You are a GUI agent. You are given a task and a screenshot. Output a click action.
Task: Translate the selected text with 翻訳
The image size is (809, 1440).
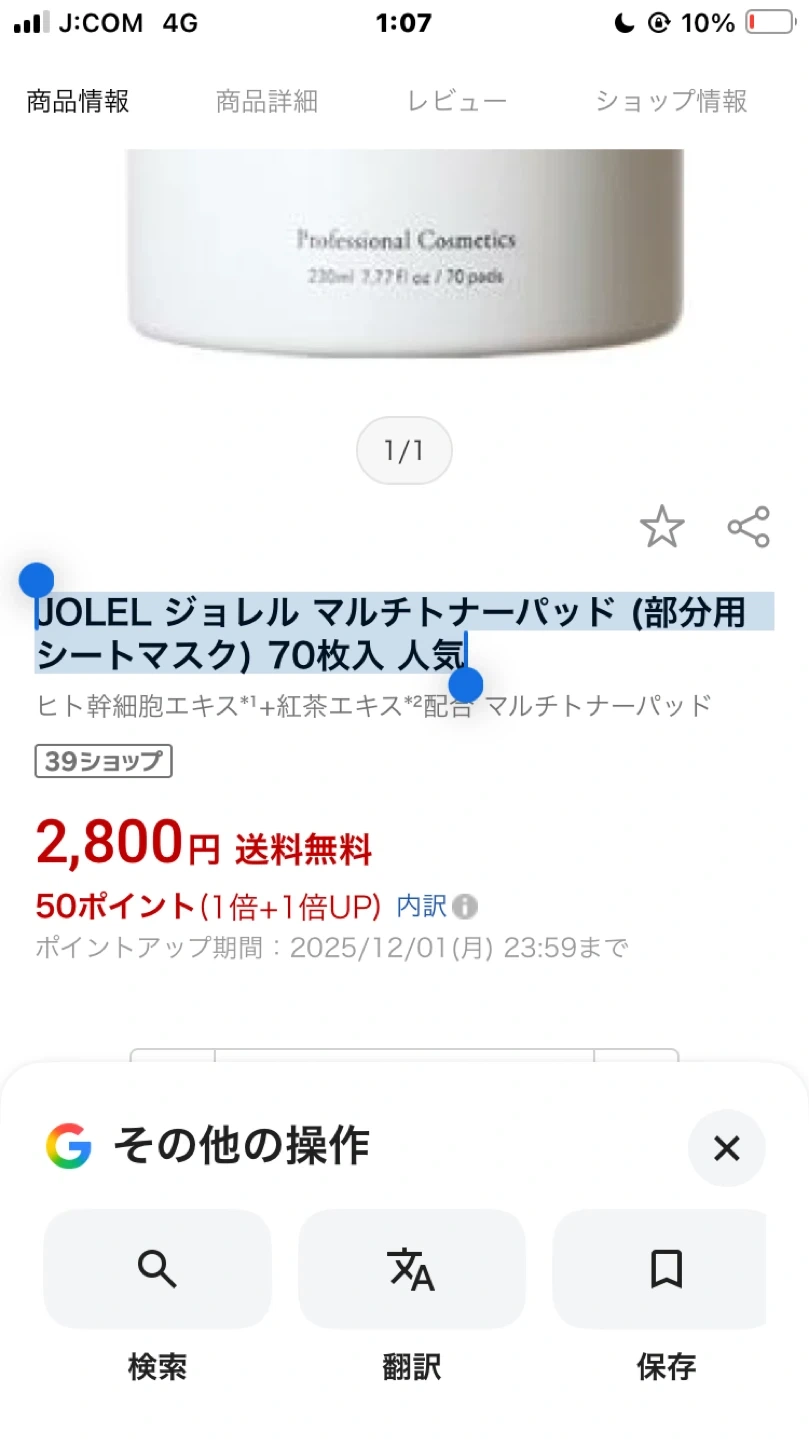tap(412, 1269)
